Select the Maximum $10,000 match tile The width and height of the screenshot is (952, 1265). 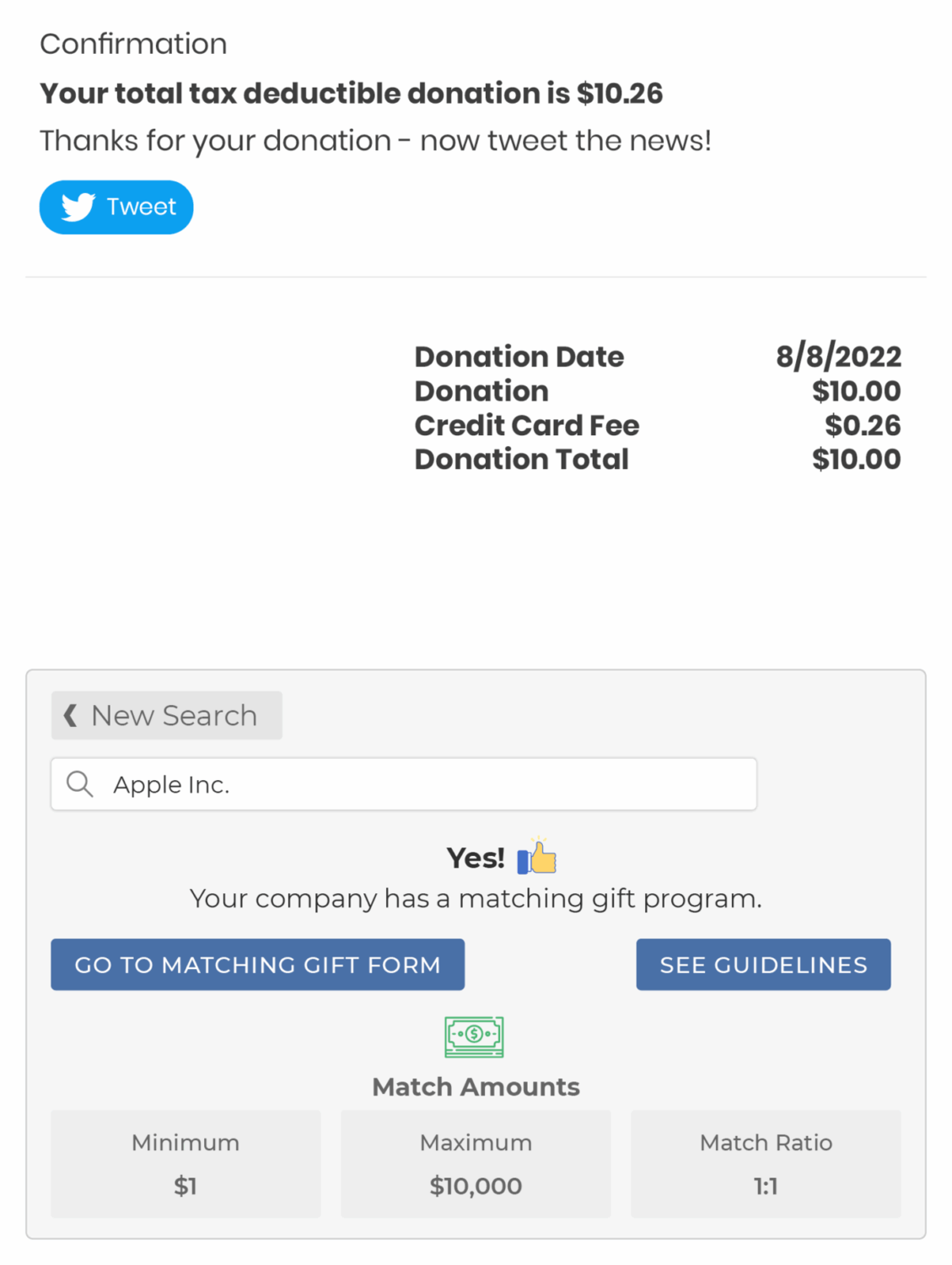[475, 1164]
